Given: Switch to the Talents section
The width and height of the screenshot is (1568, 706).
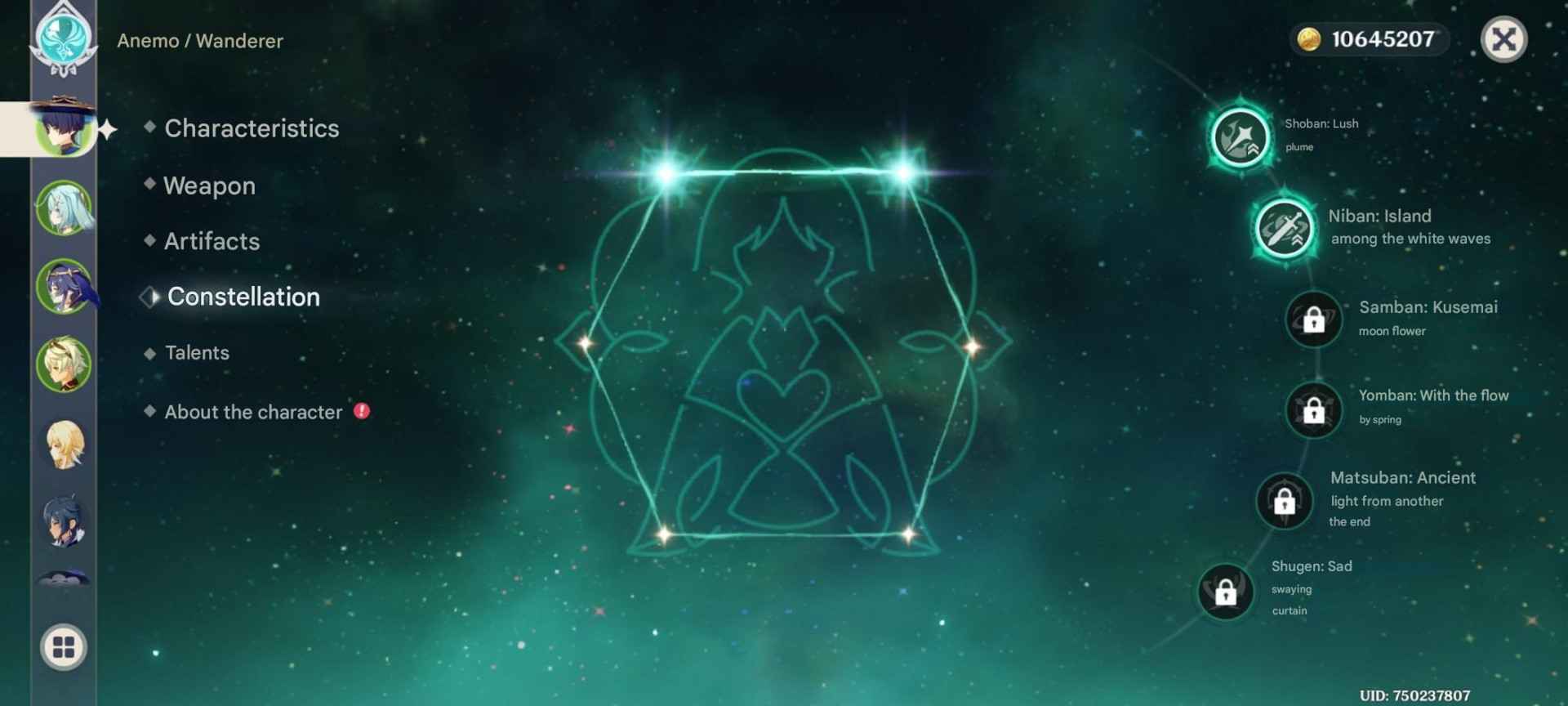Looking at the screenshot, I should (x=197, y=353).
